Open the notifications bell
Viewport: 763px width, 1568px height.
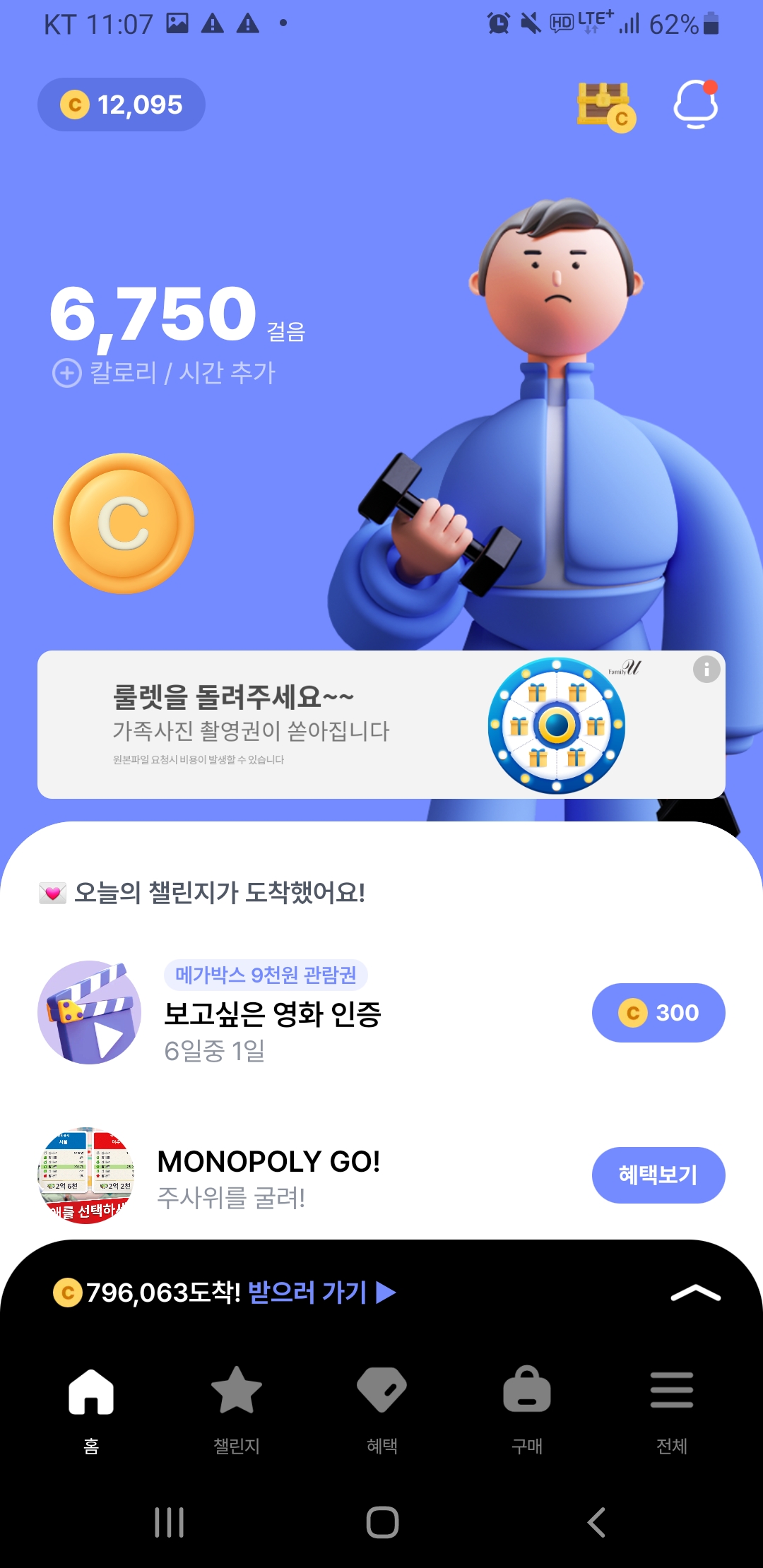696,105
